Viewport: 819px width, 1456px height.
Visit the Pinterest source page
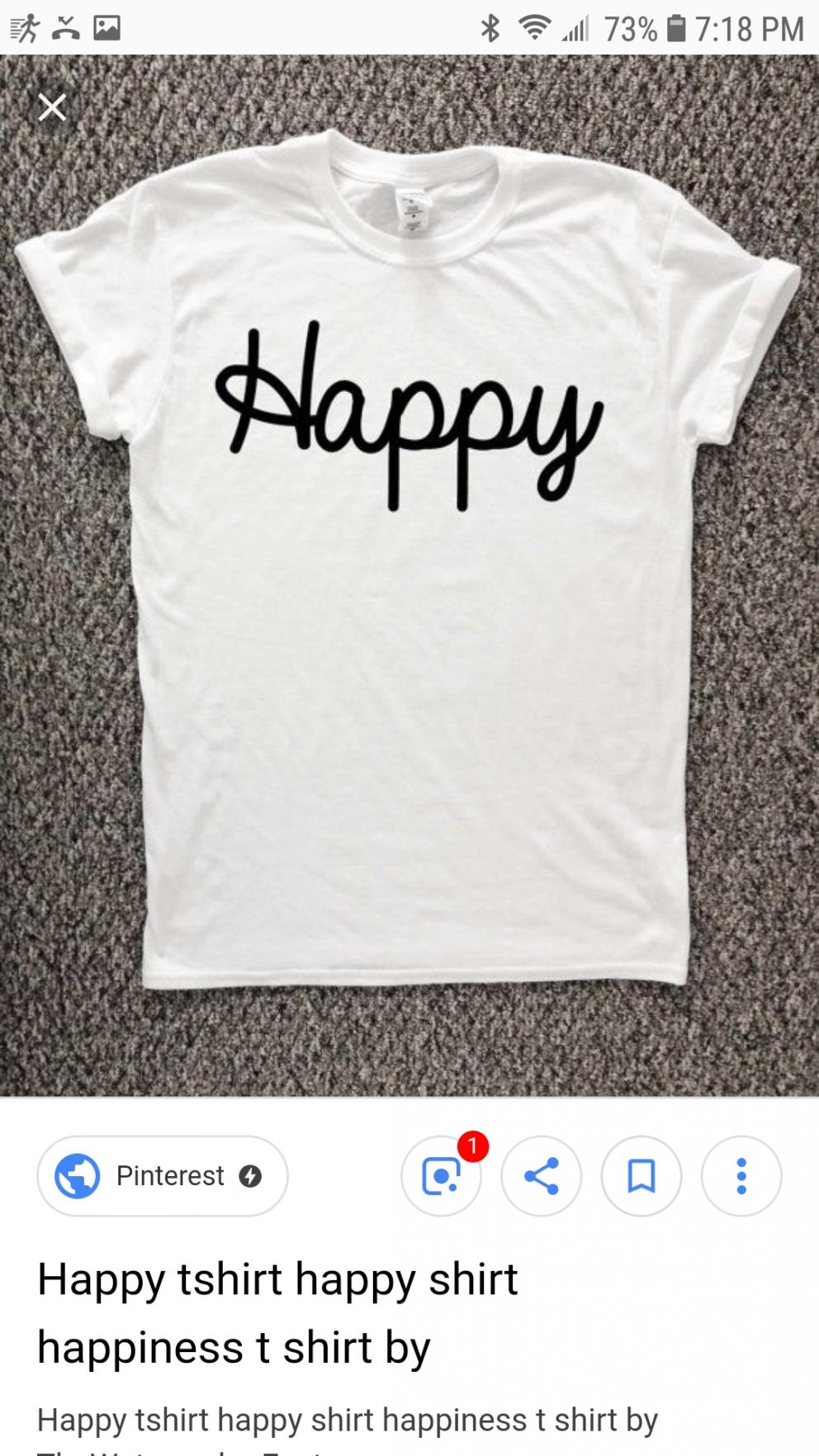pos(163,1175)
